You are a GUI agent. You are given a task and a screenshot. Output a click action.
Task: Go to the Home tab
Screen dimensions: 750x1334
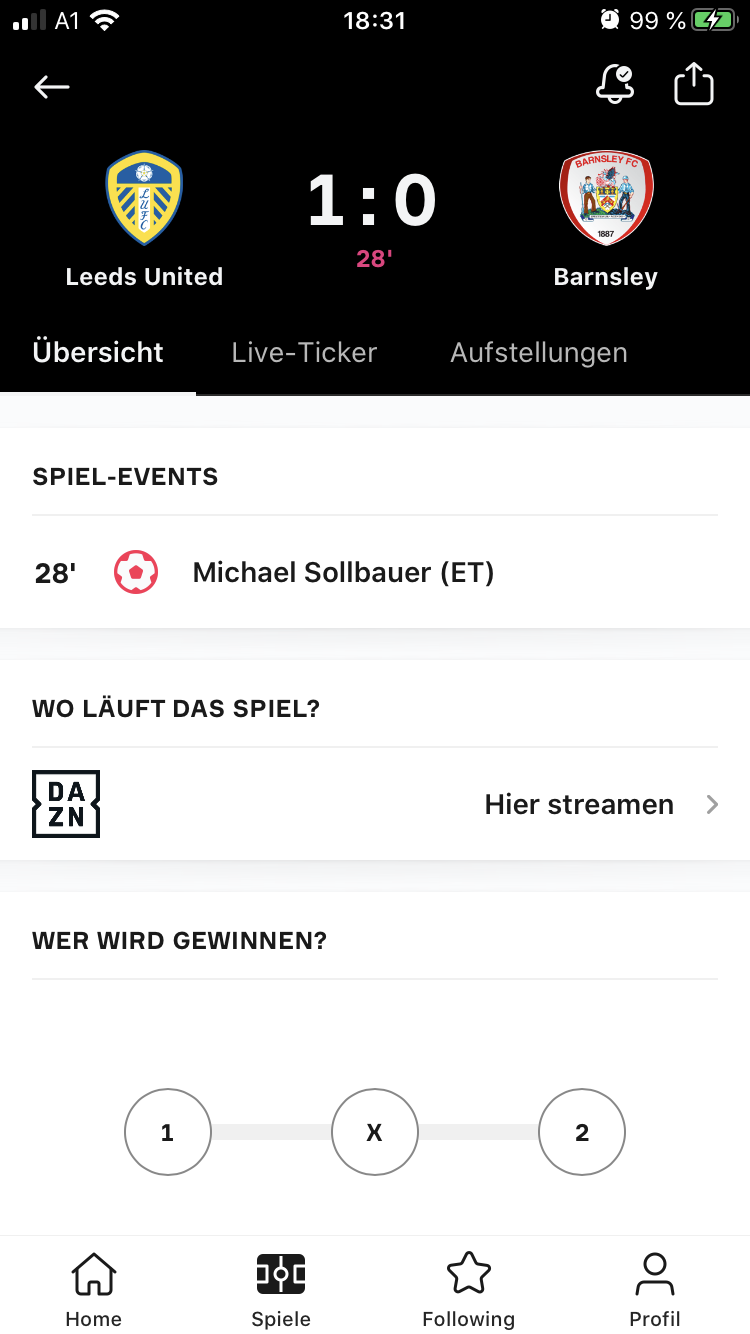click(x=94, y=1290)
